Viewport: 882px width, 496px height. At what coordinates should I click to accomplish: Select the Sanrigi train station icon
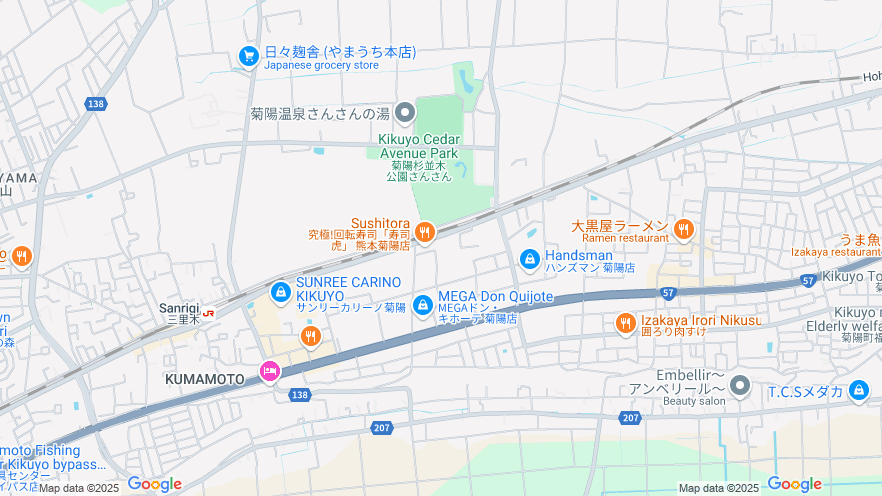click(209, 313)
